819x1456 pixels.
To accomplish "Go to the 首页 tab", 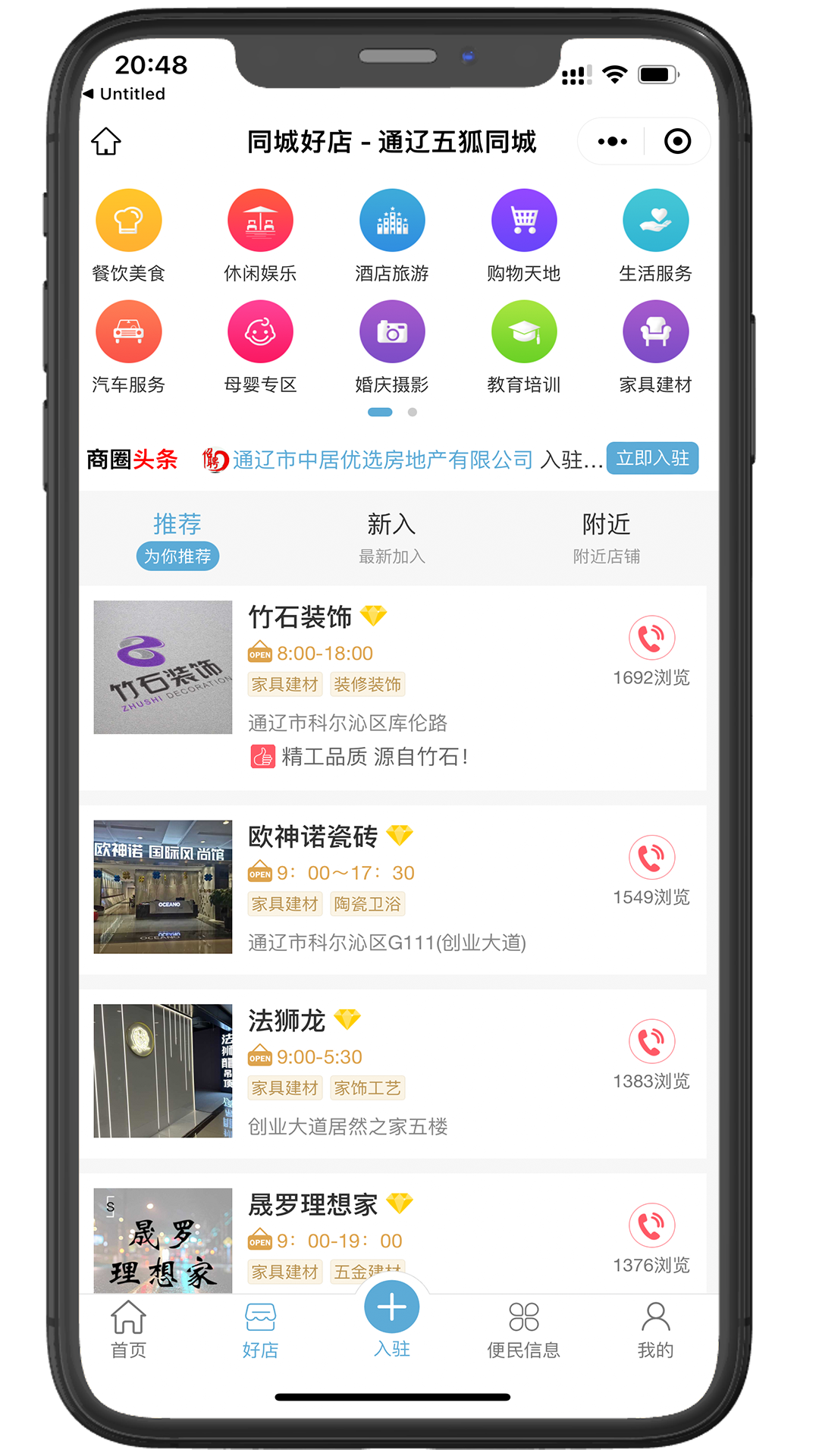I will pos(128,1329).
